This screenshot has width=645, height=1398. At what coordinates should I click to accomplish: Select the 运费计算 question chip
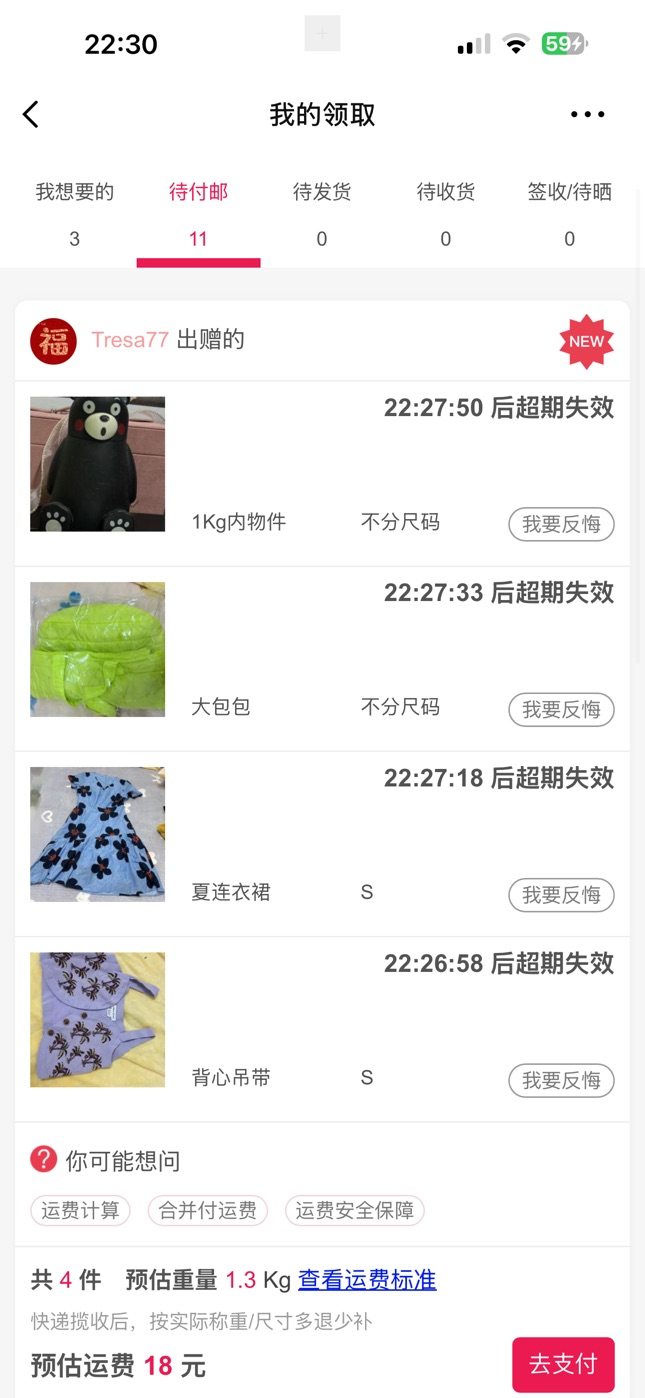pos(80,1211)
